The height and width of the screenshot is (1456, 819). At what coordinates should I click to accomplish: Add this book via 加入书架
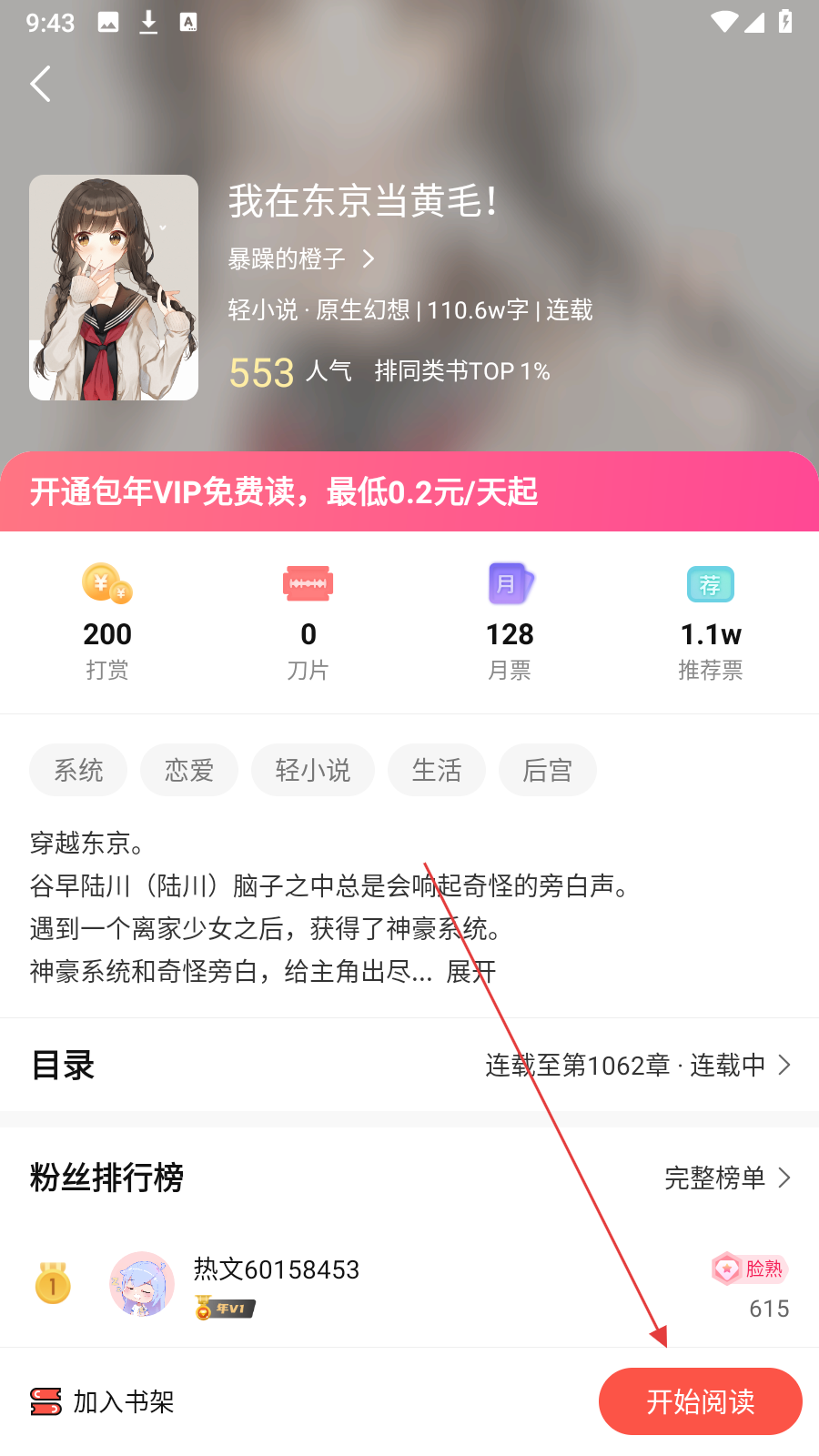pos(102,1401)
